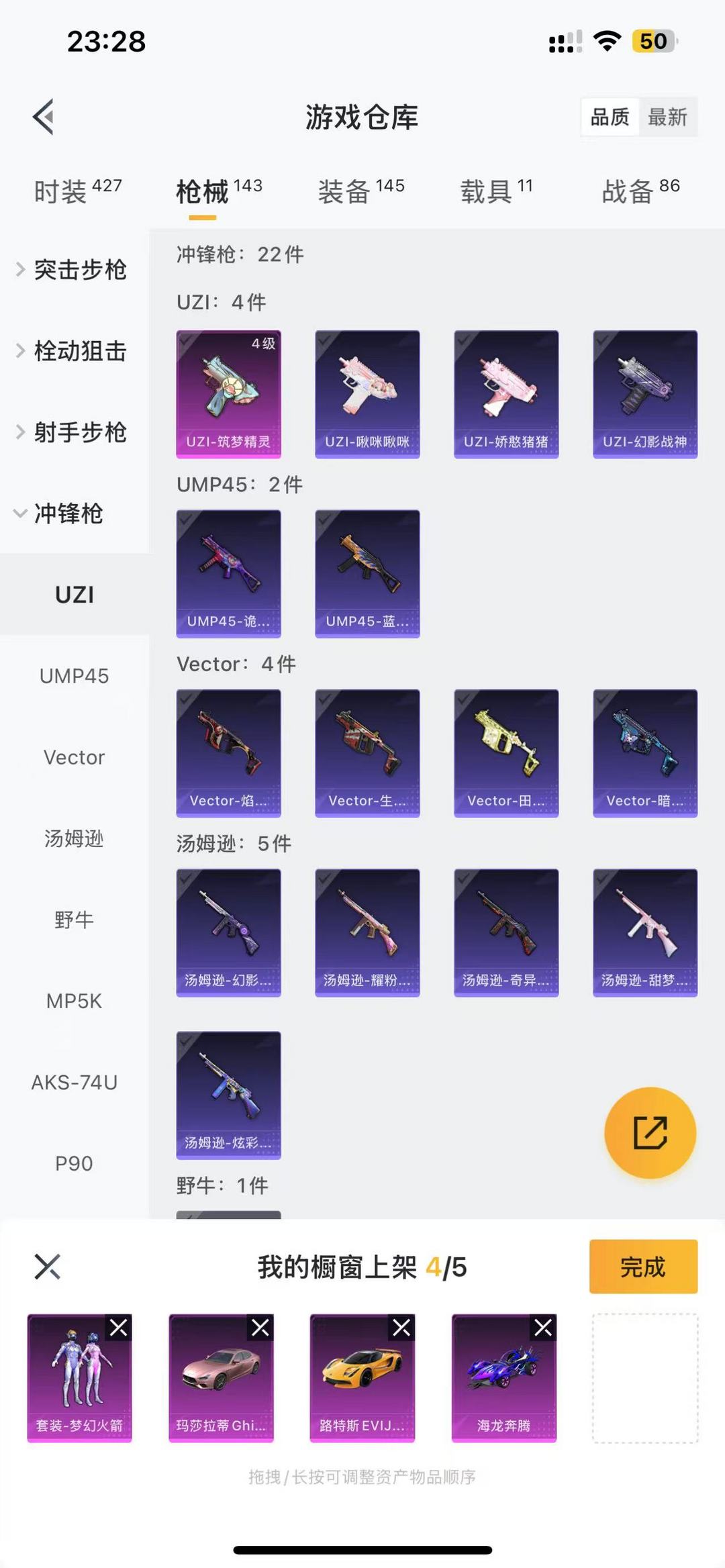Viewport: 725px width, 1568px height.
Task: Sort the warehouse by 最新
Action: 667,117
